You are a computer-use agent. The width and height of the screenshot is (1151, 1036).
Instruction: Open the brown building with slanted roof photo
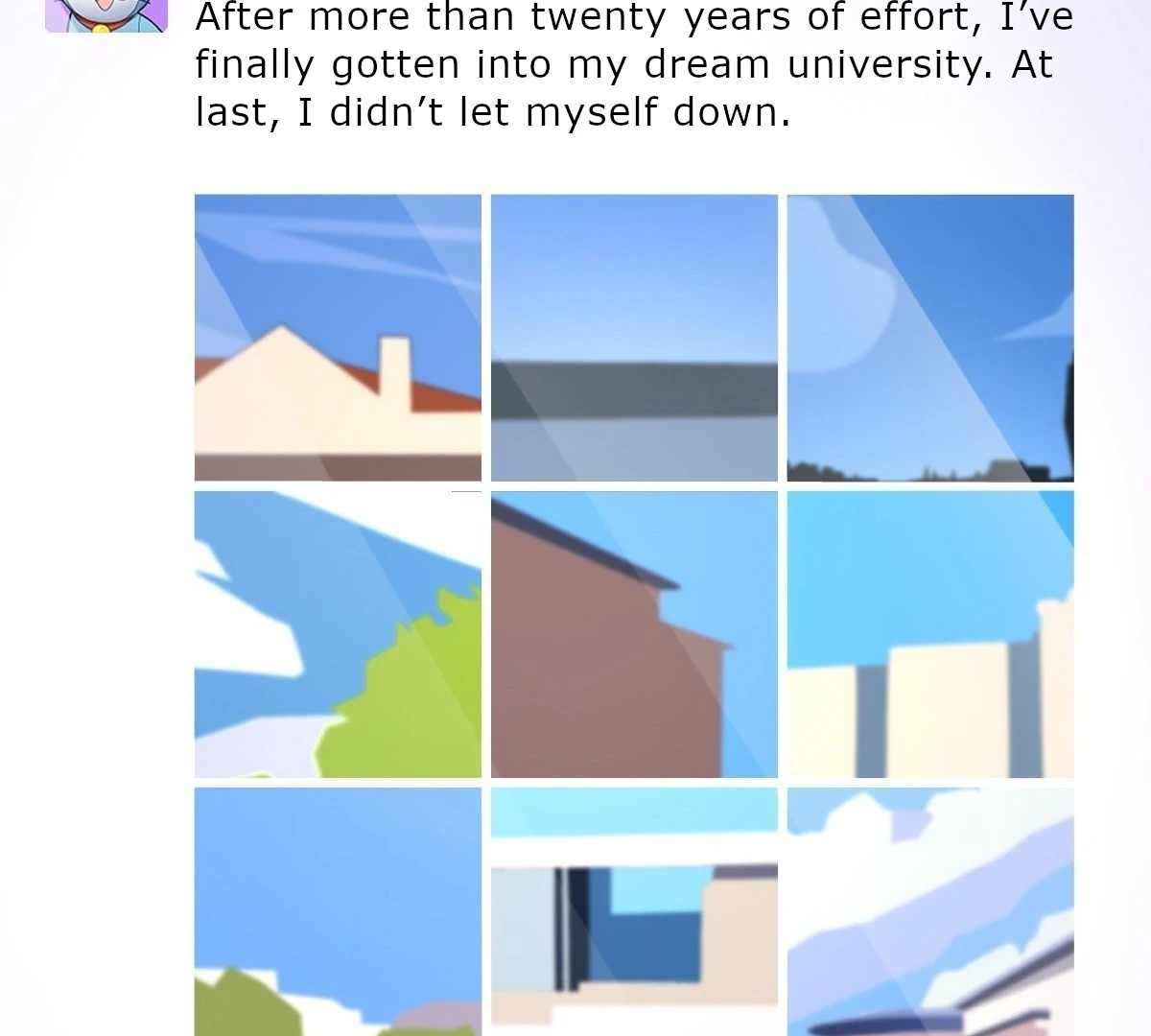634,634
